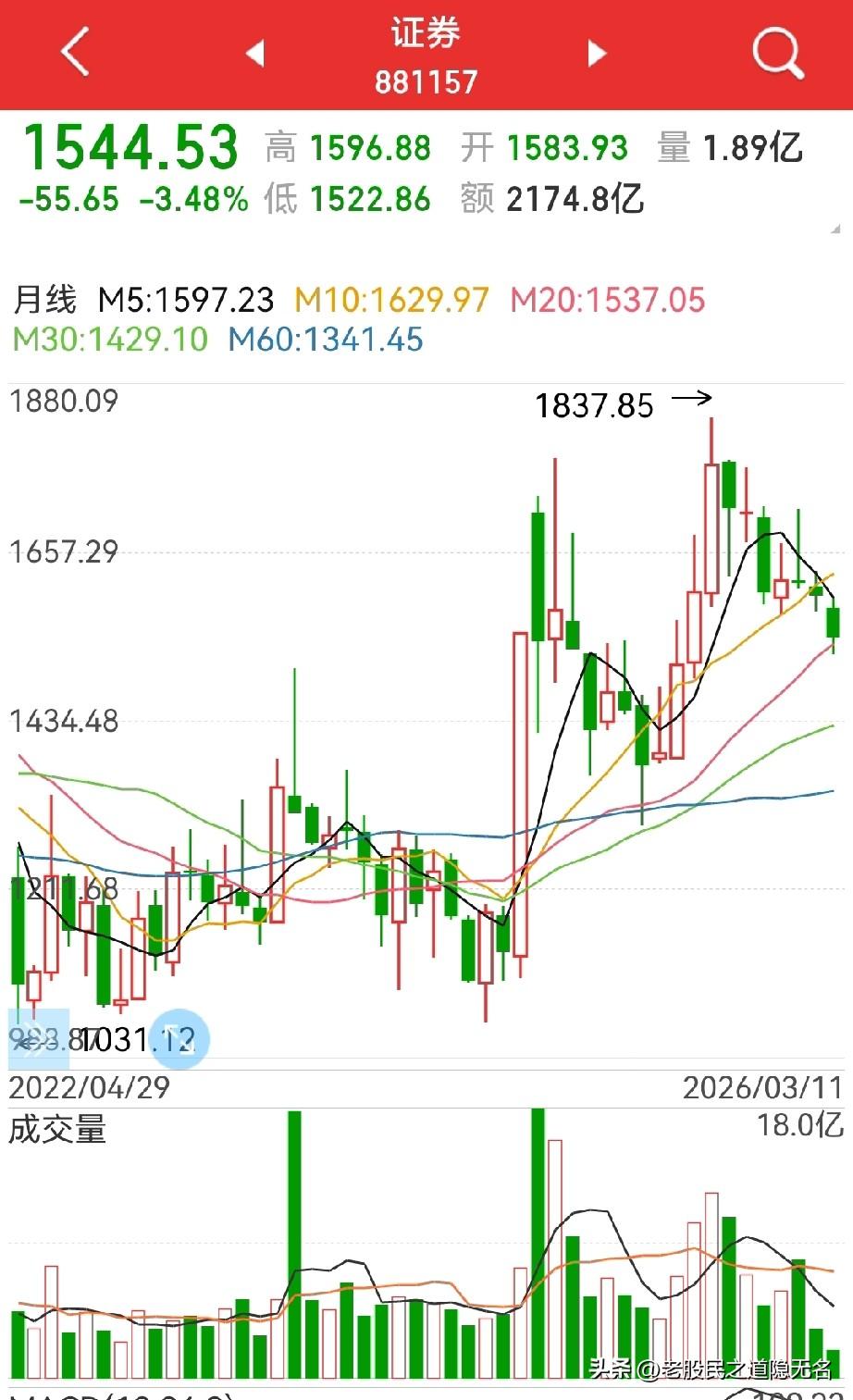Switch to the next stock with right arrow
The width and height of the screenshot is (853, 1400).
[597, 54]
